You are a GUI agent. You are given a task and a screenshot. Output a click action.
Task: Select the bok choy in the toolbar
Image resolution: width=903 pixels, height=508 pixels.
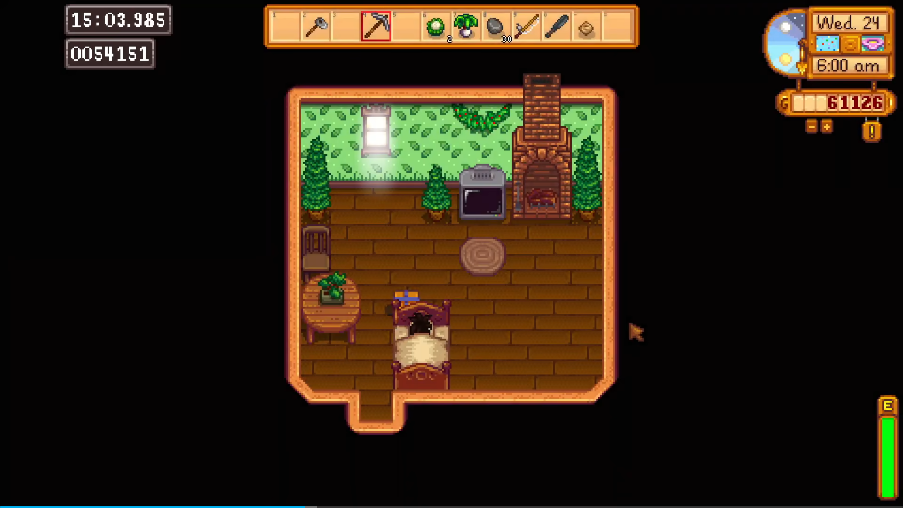pyautogui.click(x=466, y=27)
